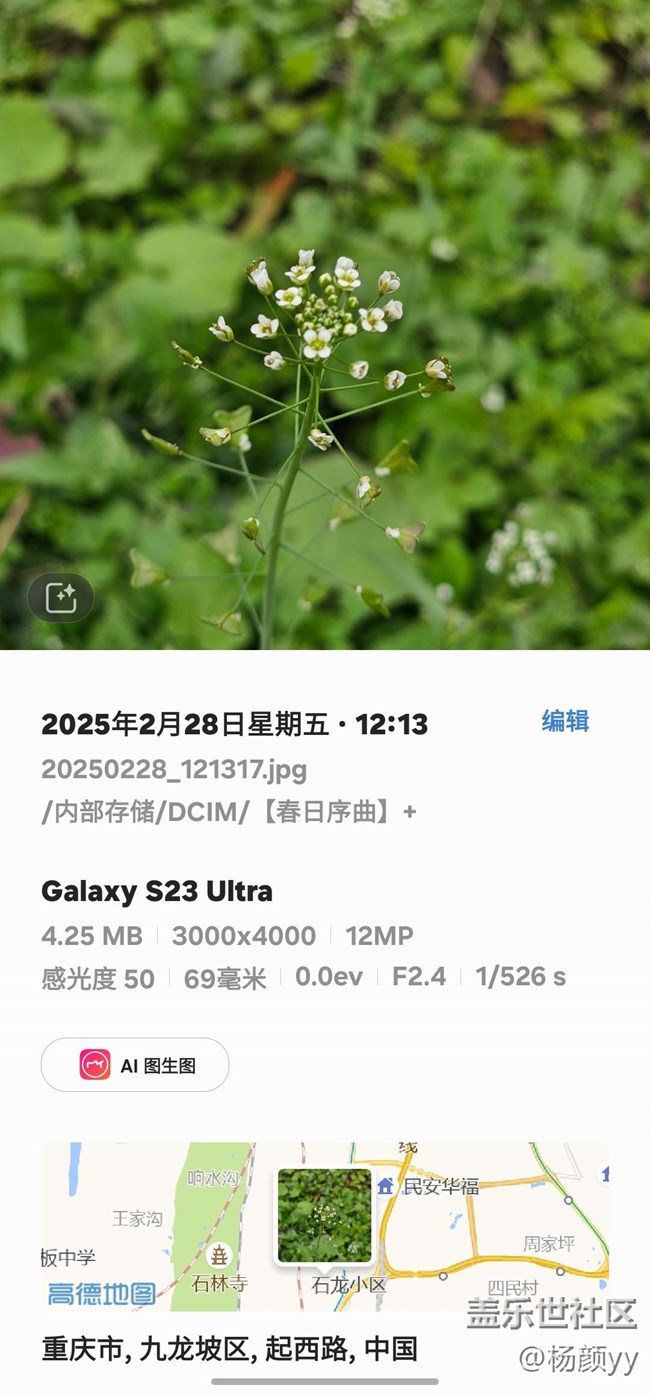Screen dimensions: 650x1394
Task: Tap 编辑 to edit photo details
Action: click(565, 721)
